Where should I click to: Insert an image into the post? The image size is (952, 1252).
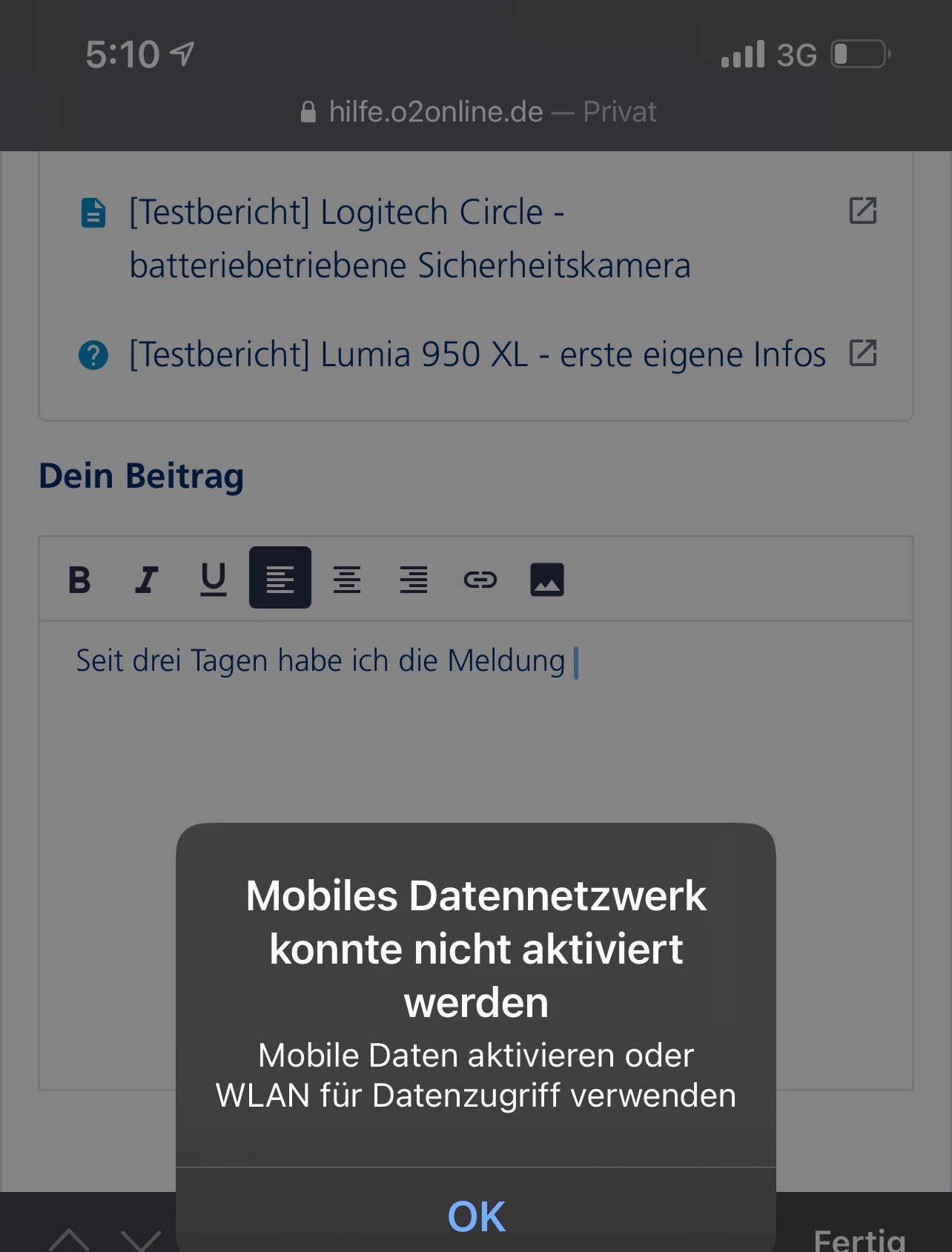click(547, 579)
